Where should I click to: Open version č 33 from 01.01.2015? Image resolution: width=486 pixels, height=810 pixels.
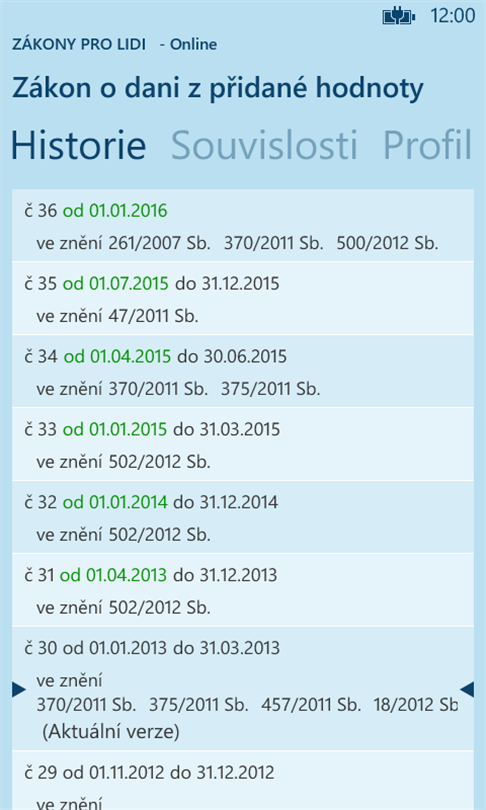243,444
